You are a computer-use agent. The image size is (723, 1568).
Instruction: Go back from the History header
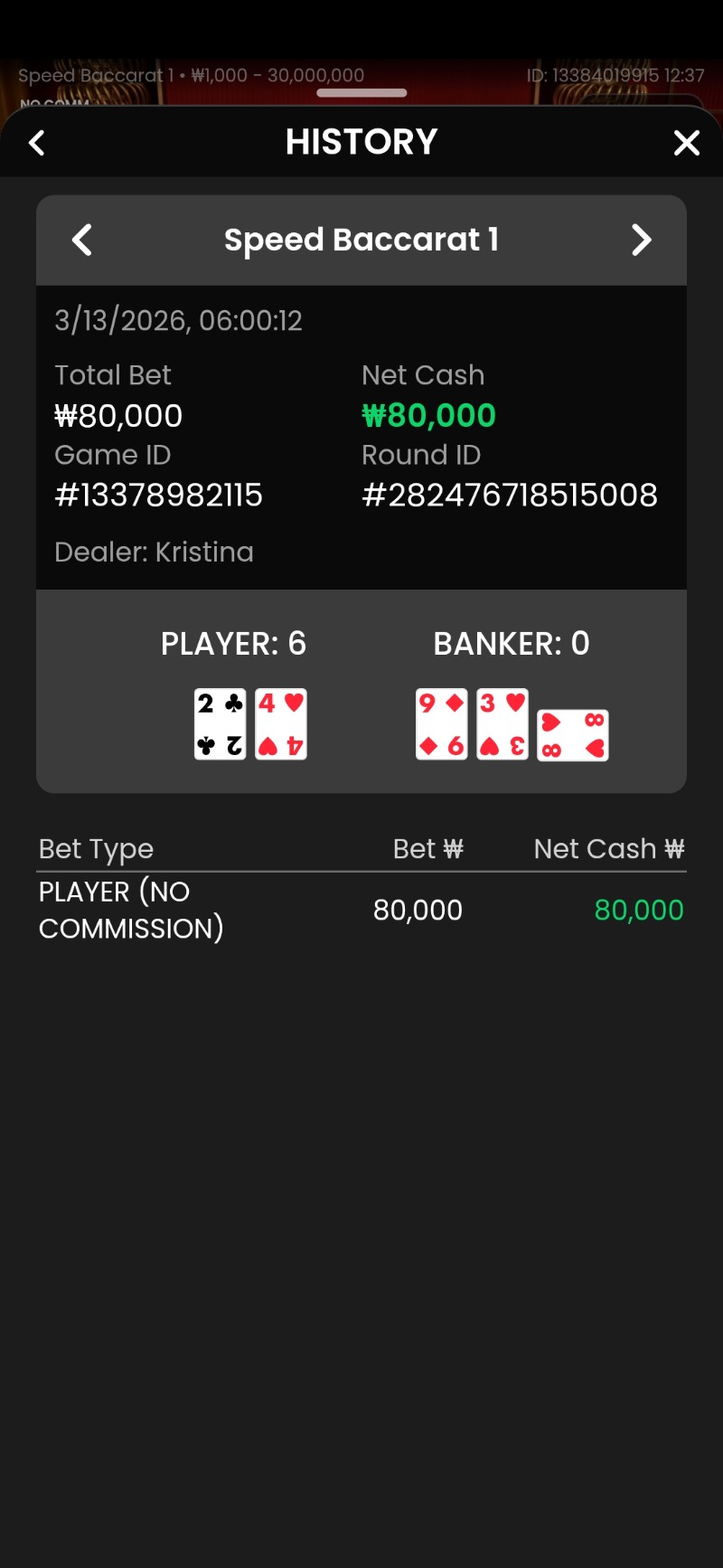(x=37, y=143)
